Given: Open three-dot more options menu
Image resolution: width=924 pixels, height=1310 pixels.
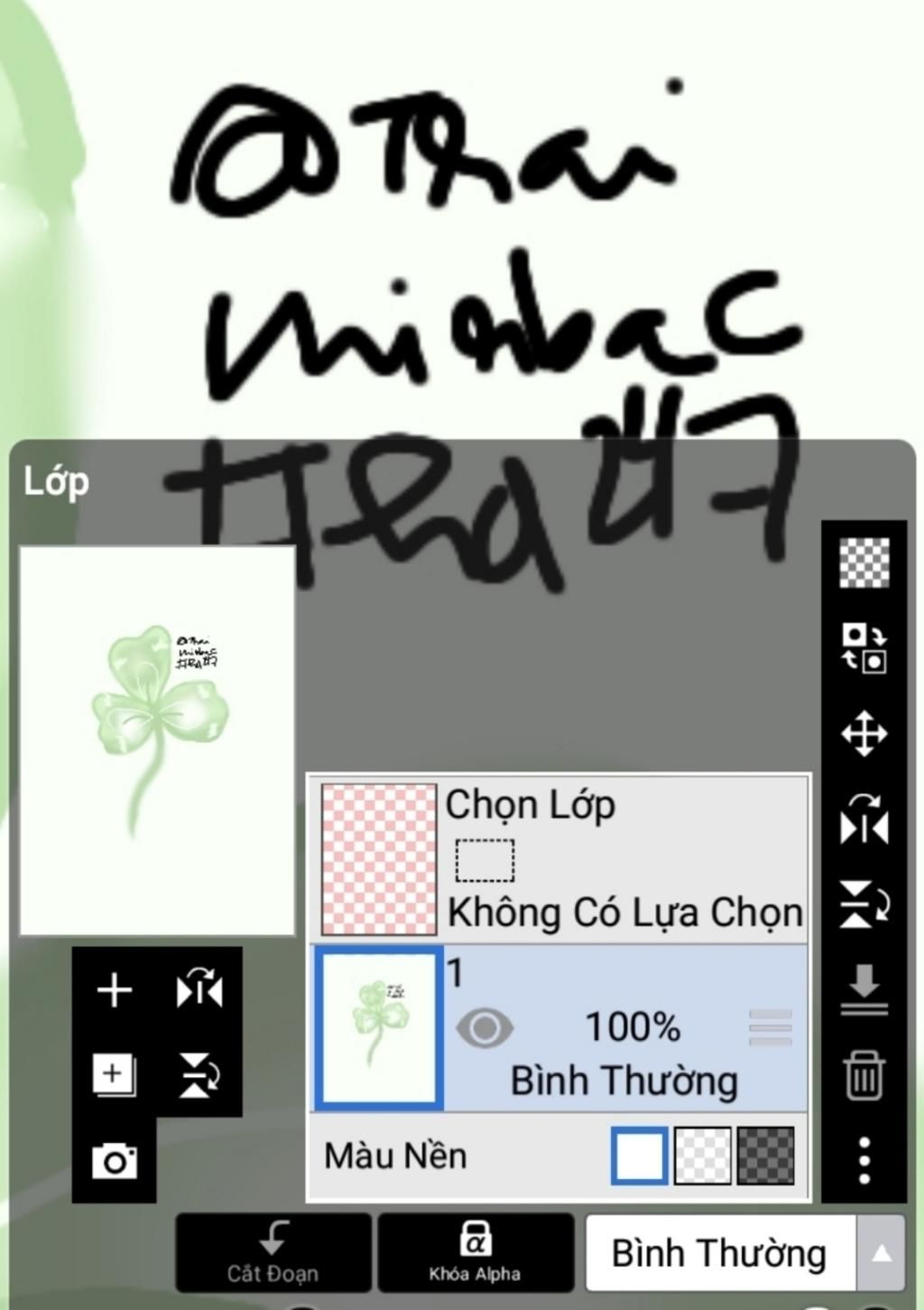Looking at the screenshot, I should pos(864,1159).
